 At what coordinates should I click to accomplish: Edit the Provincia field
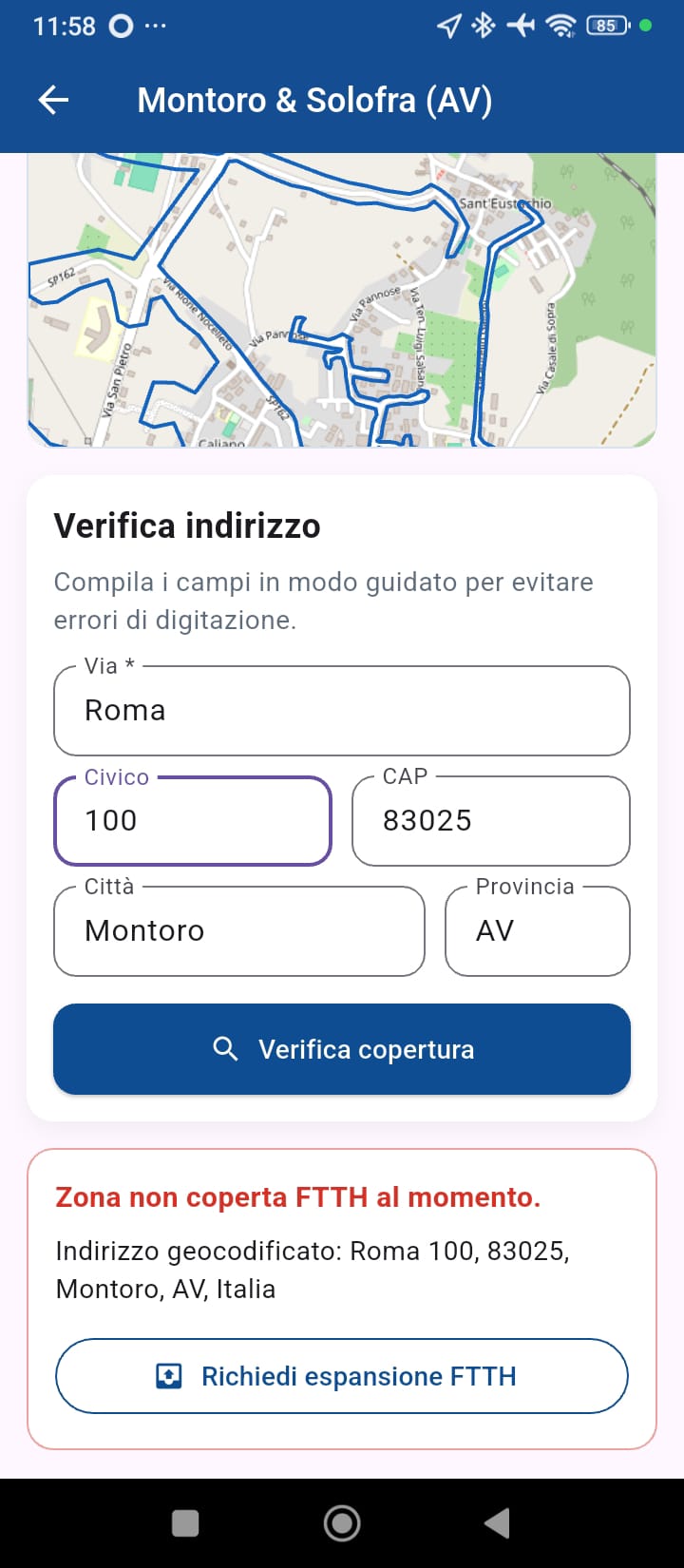[537, 931]
